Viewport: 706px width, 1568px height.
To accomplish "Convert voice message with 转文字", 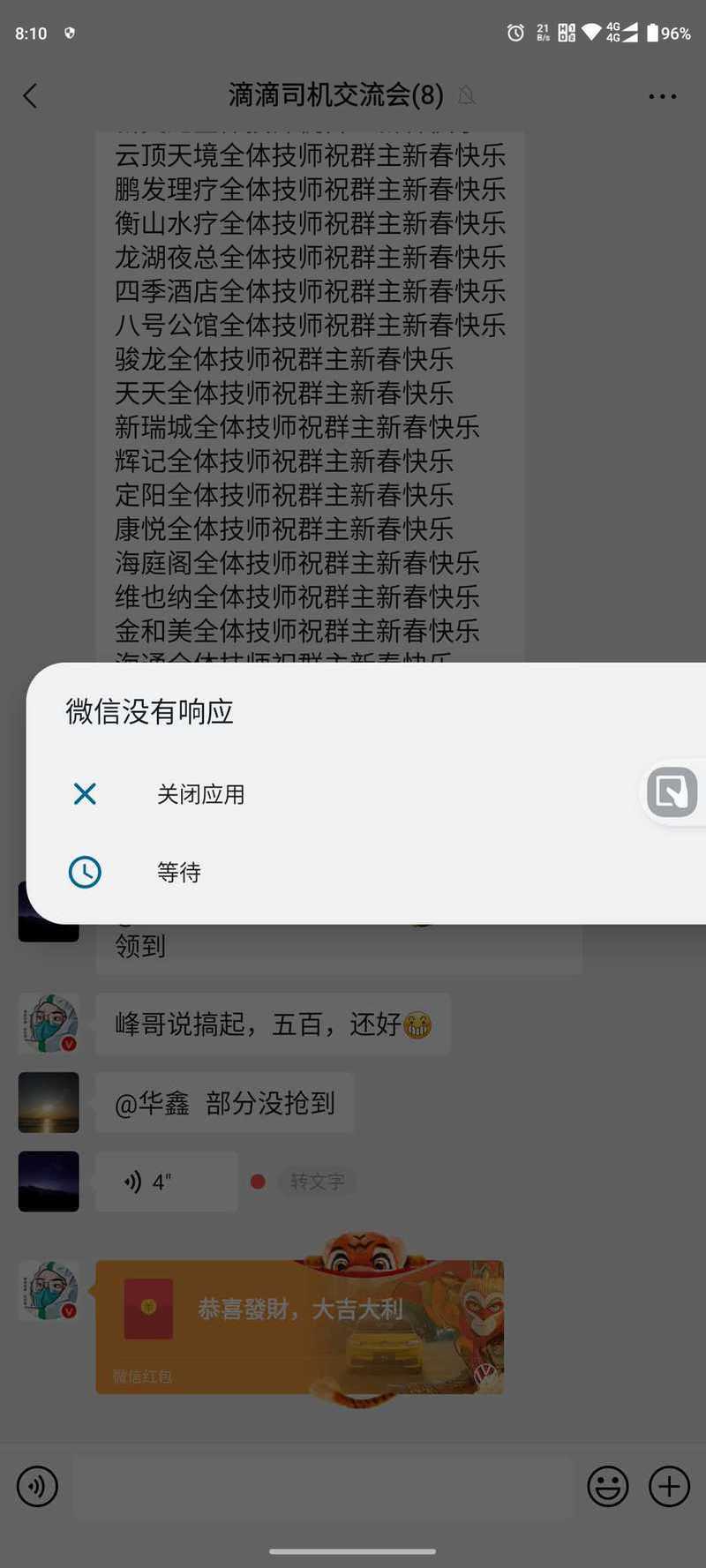I will [318, 1182].
